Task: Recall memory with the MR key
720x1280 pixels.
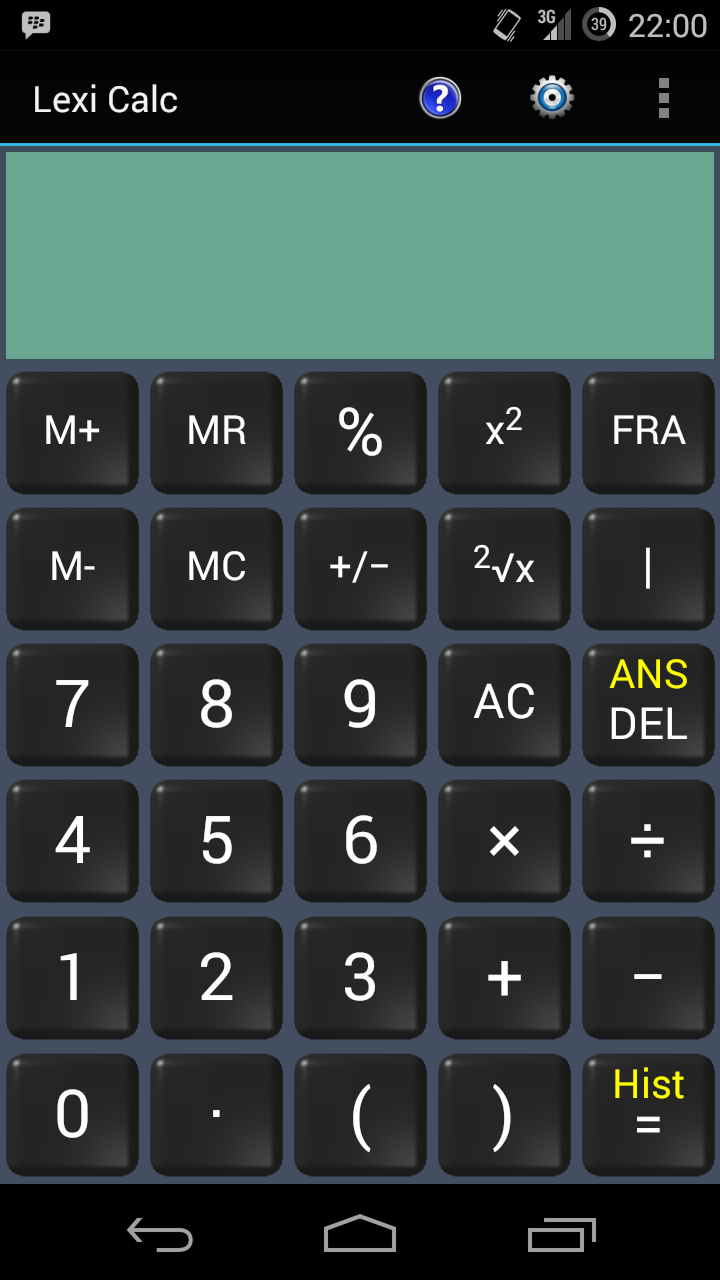Action: coord(217,432)
